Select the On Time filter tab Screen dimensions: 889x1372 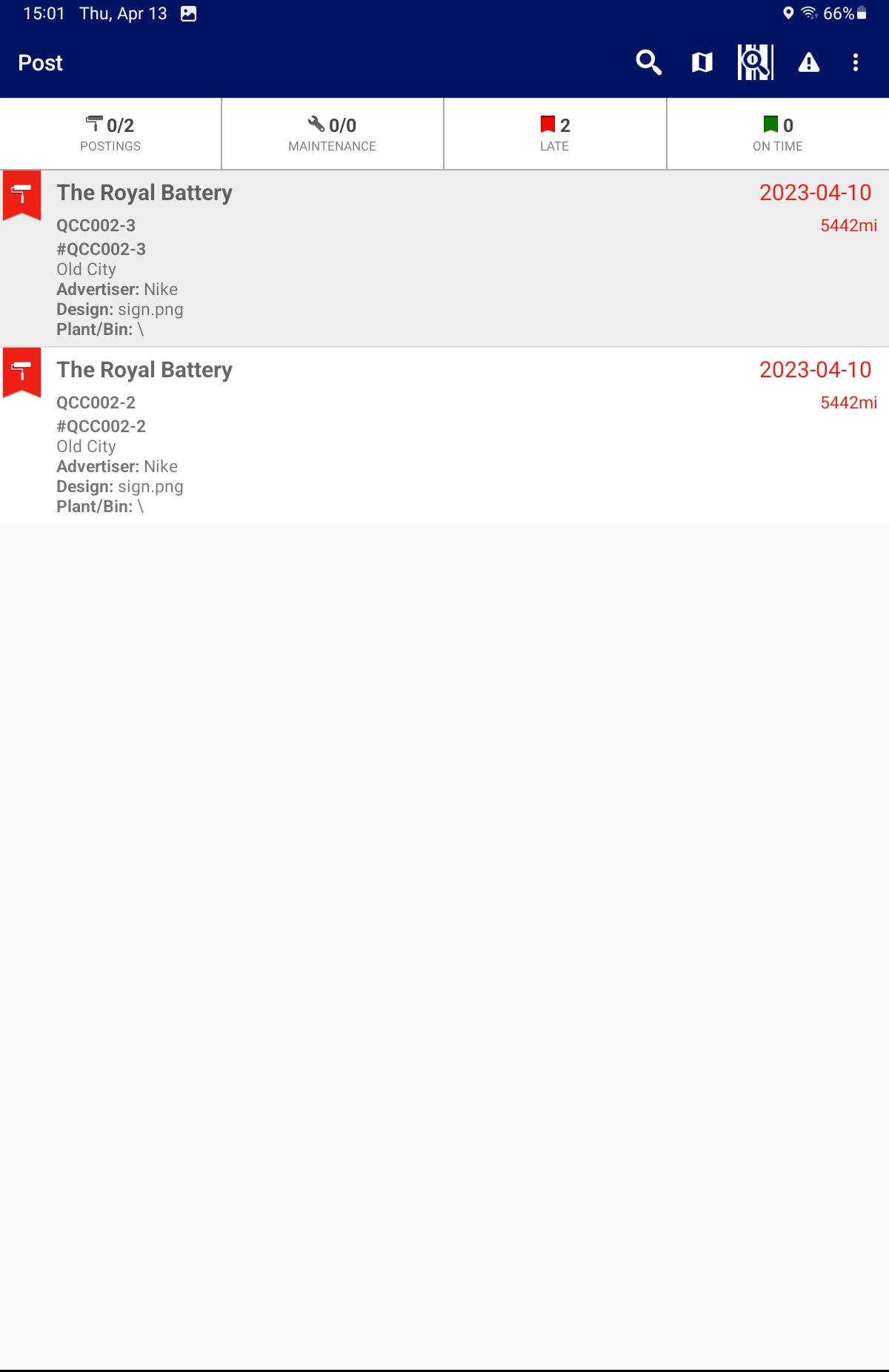[777, 134]
